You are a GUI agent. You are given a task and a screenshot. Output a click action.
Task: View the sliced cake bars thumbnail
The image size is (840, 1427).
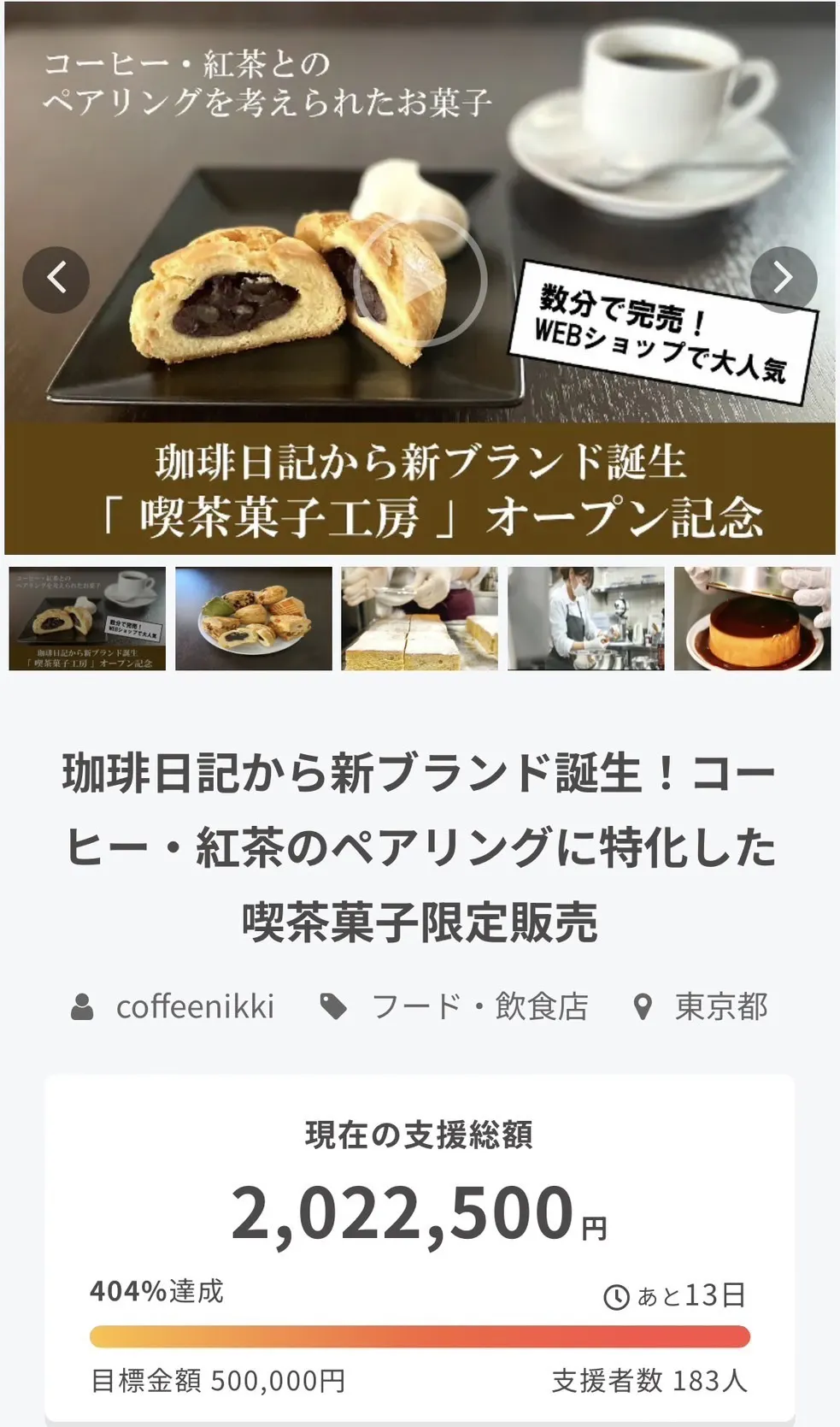(420, 618)
